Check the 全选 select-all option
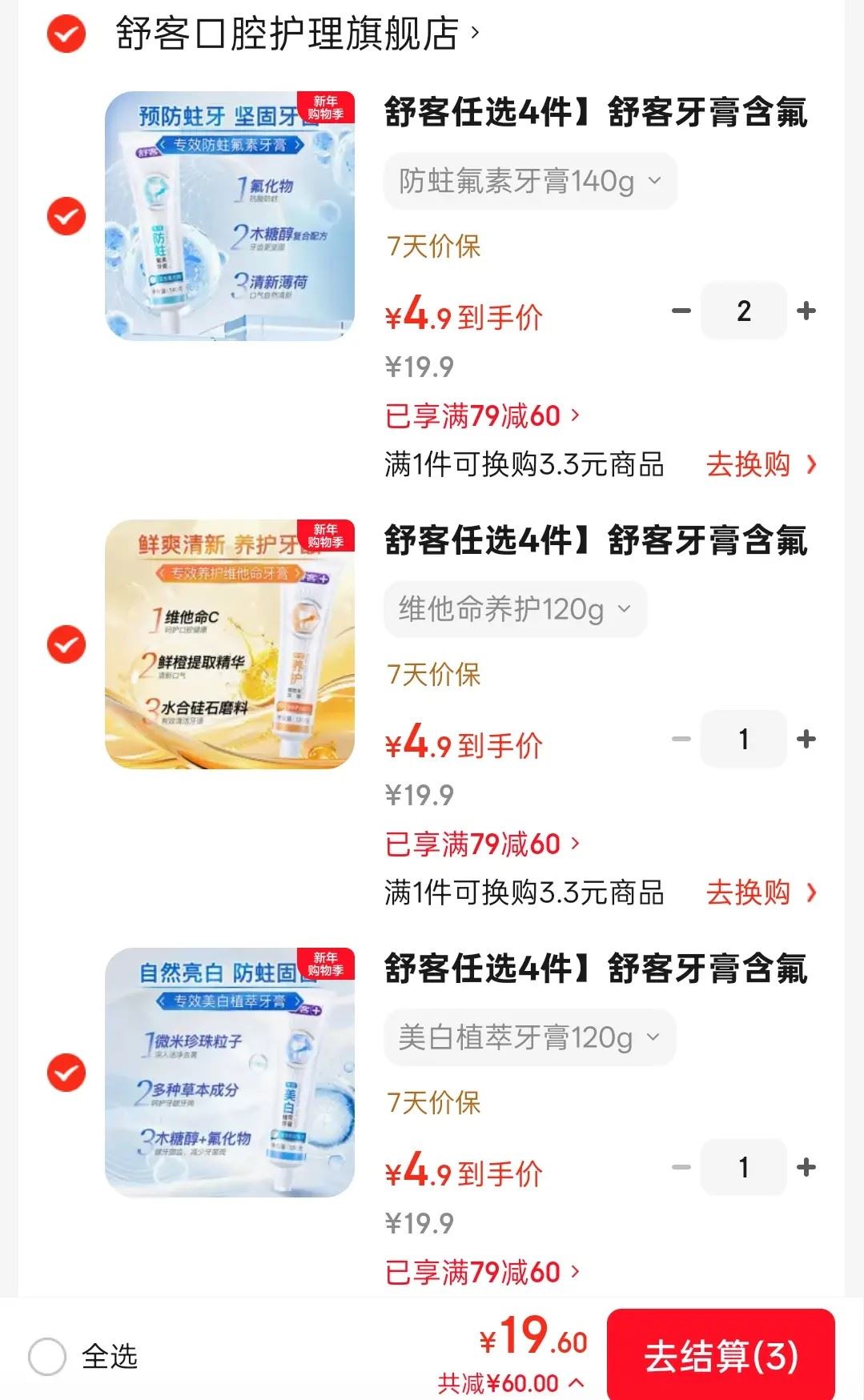The width and height of the screenshot is (864, 1400). (47, 1357)
